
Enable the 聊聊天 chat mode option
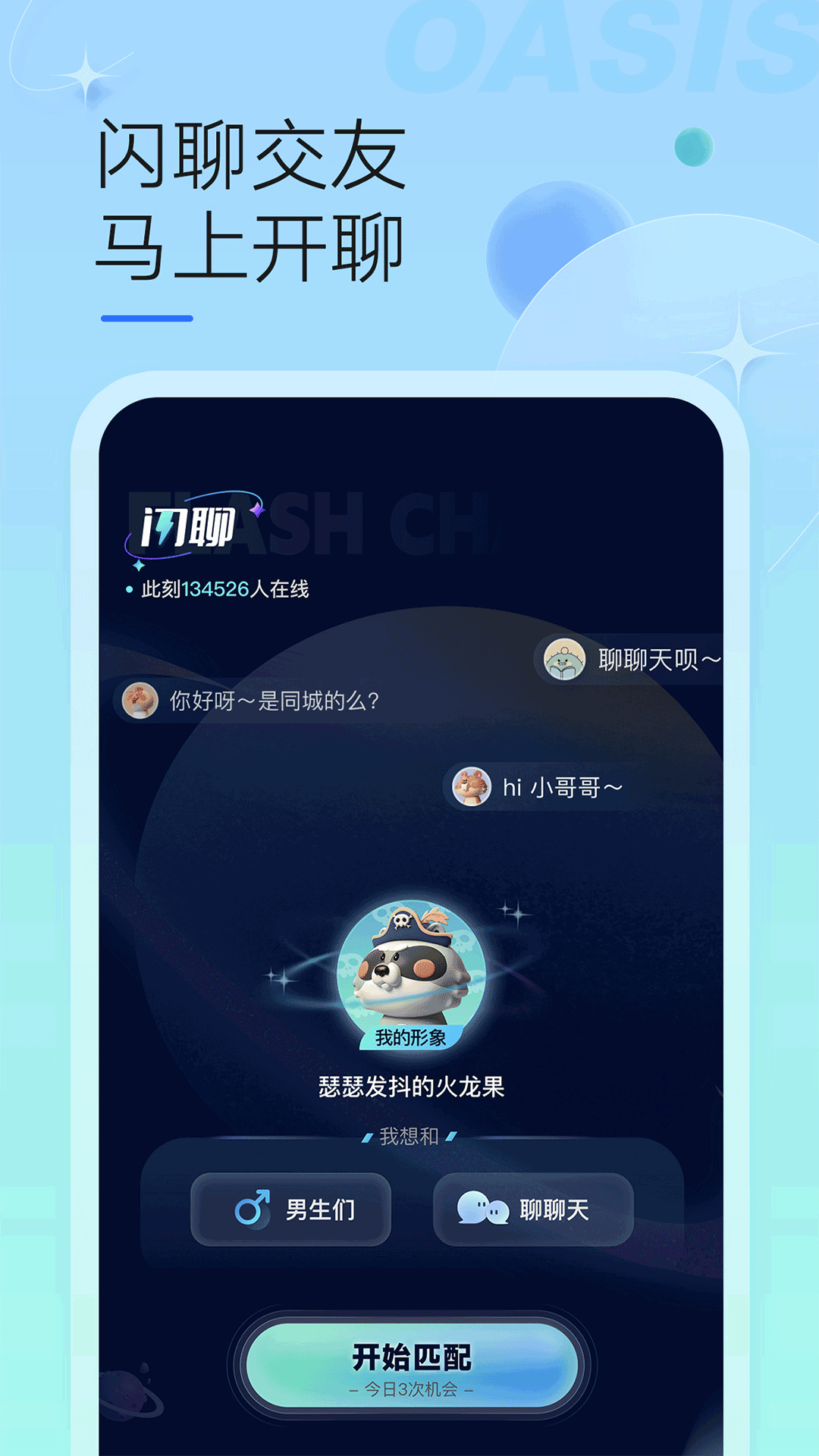click(x=535, y=1207)
